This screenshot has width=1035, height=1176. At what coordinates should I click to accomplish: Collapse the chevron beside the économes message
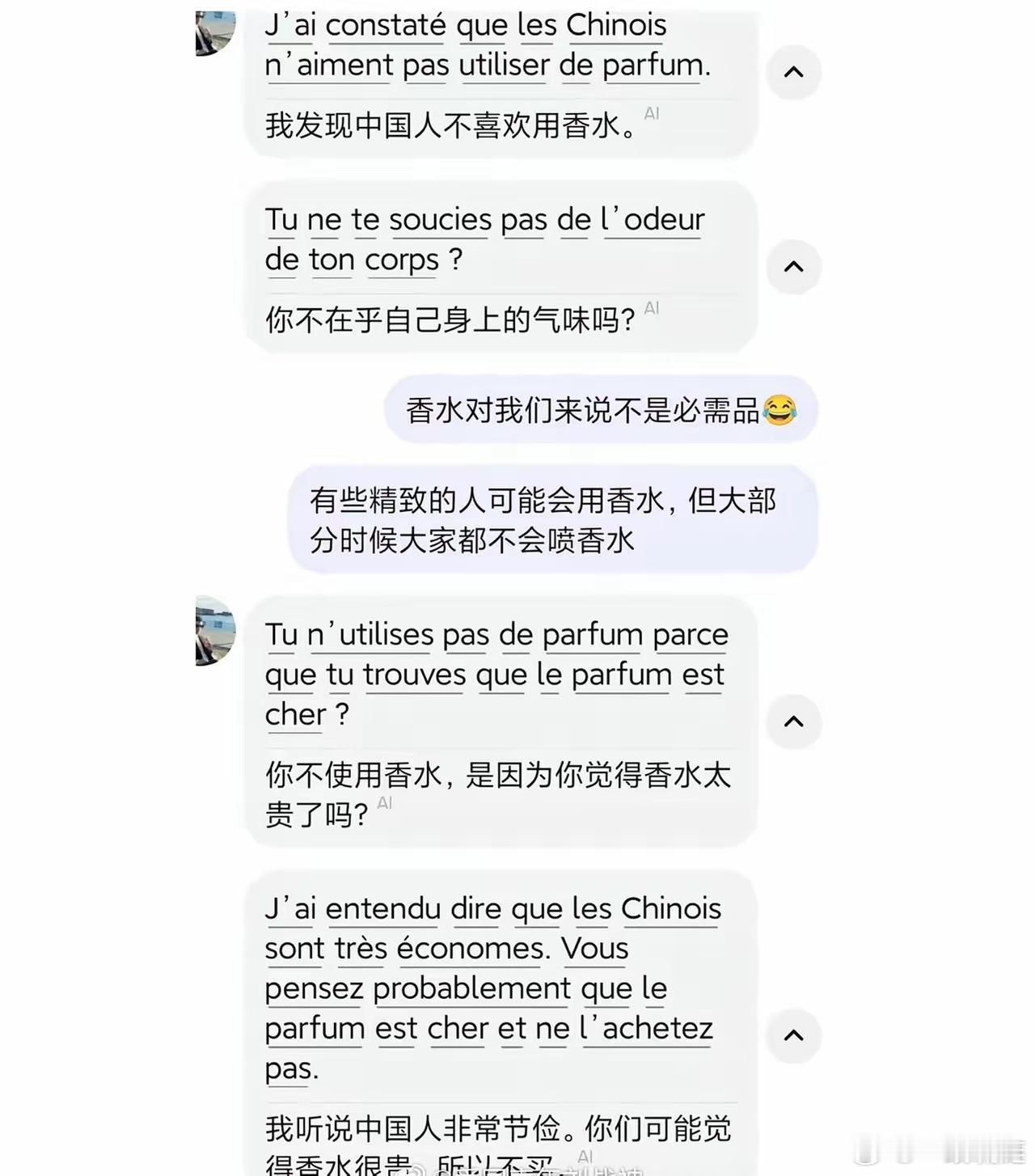(793, 1036)
